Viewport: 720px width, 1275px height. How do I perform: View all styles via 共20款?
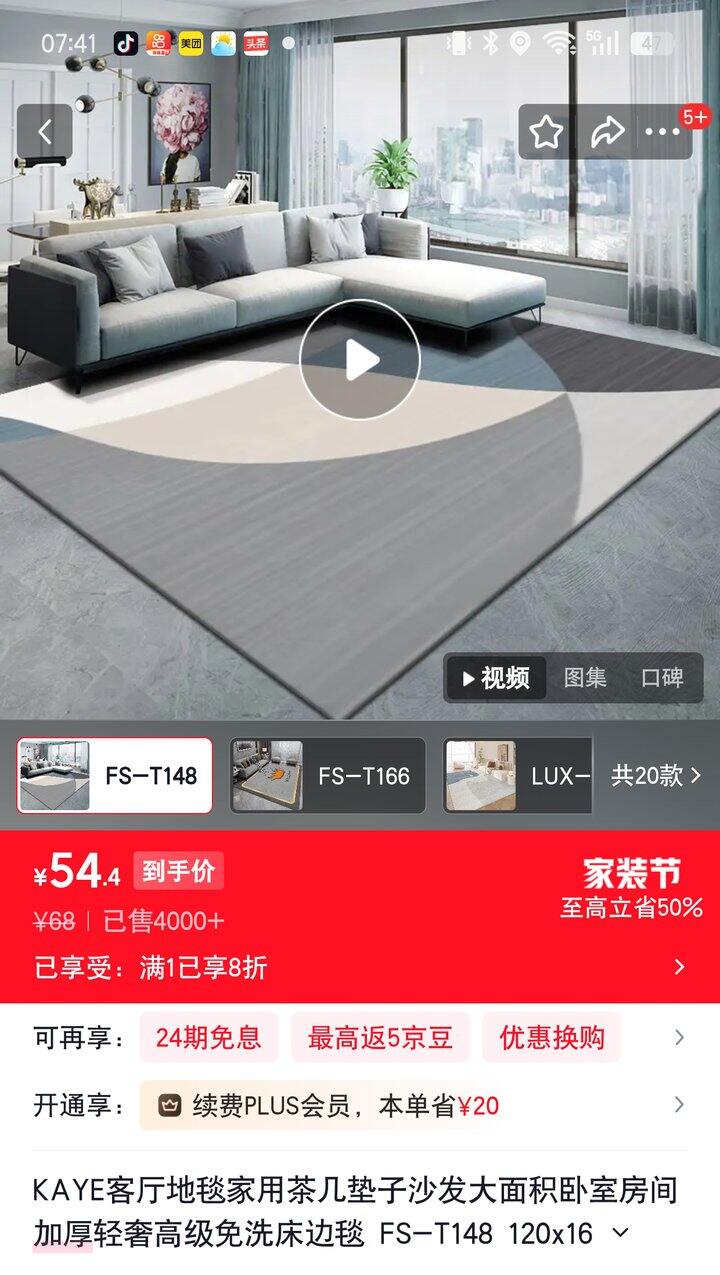click(x=656, y=776)
